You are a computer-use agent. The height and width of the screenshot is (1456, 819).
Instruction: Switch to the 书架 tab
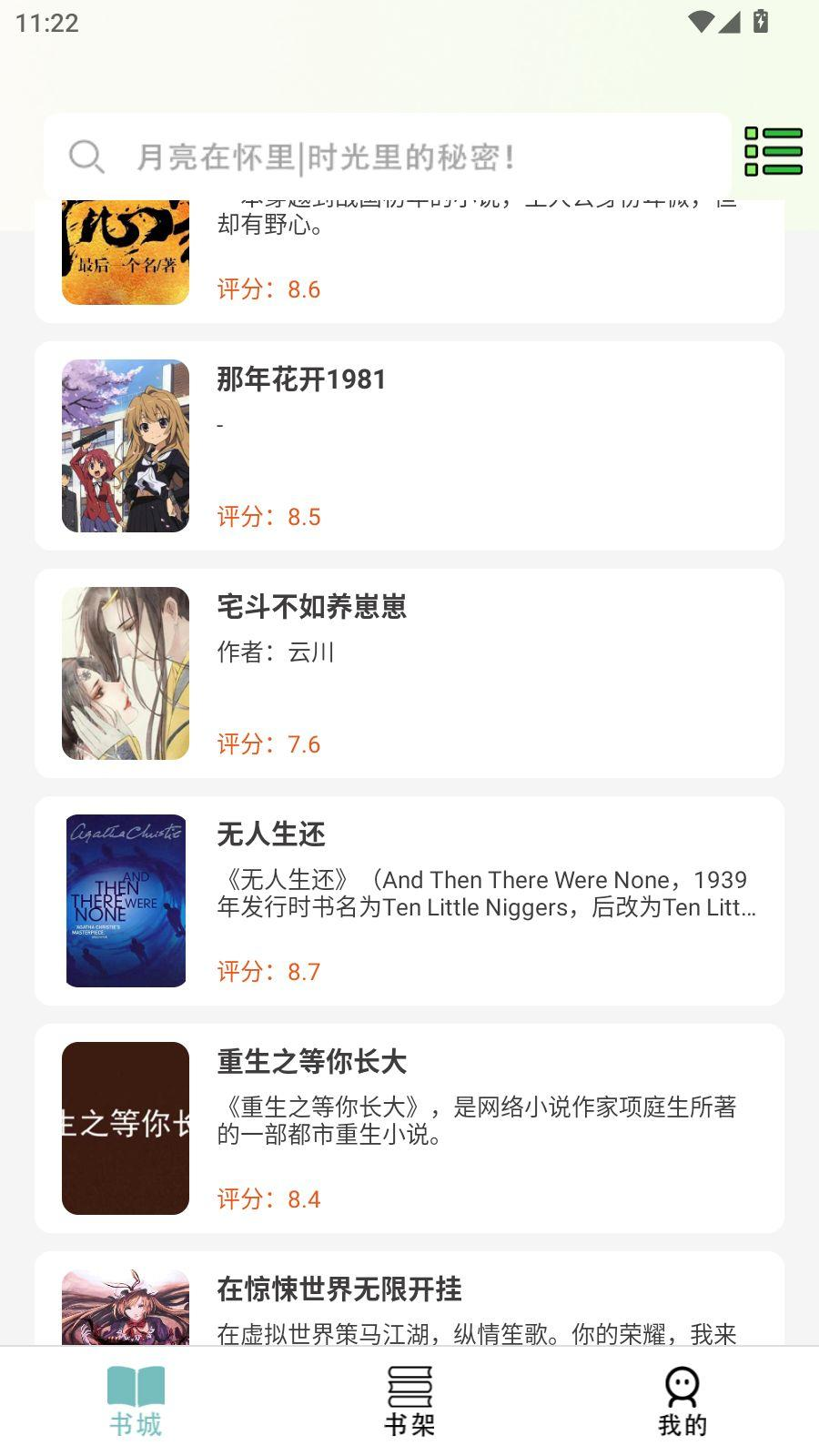[x=409, y=1401]
